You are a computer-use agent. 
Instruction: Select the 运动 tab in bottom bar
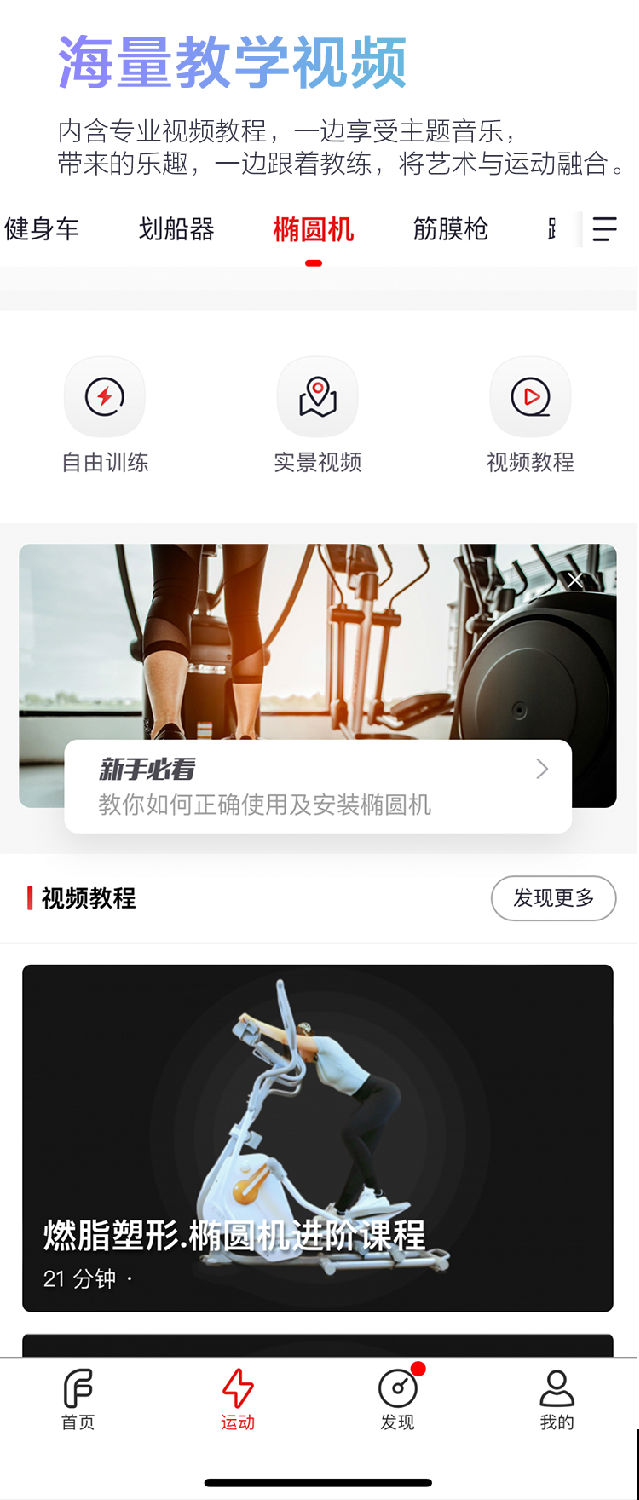click(x=238, y=1400)
